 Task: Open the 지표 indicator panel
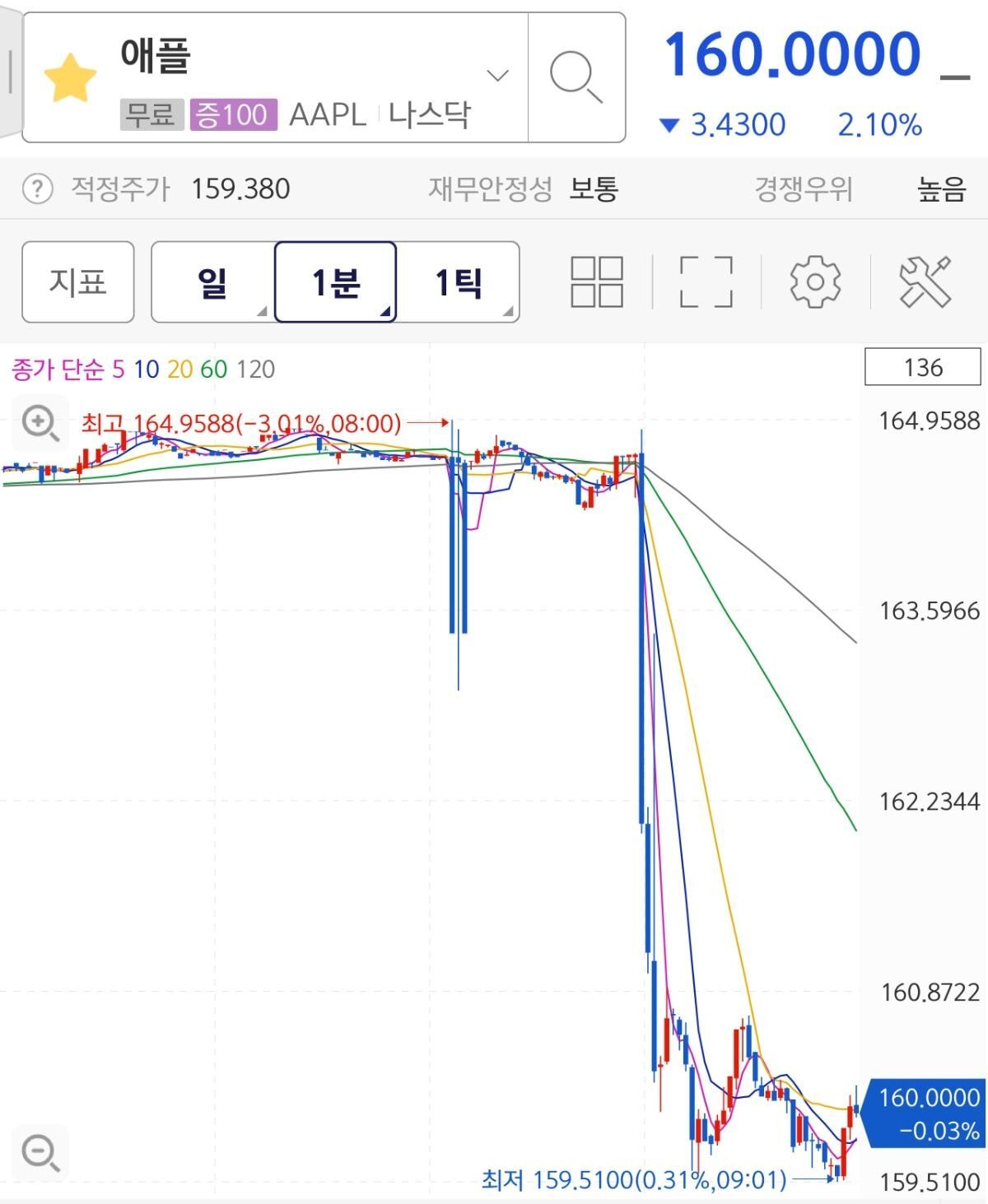click(x=77, y=281)
